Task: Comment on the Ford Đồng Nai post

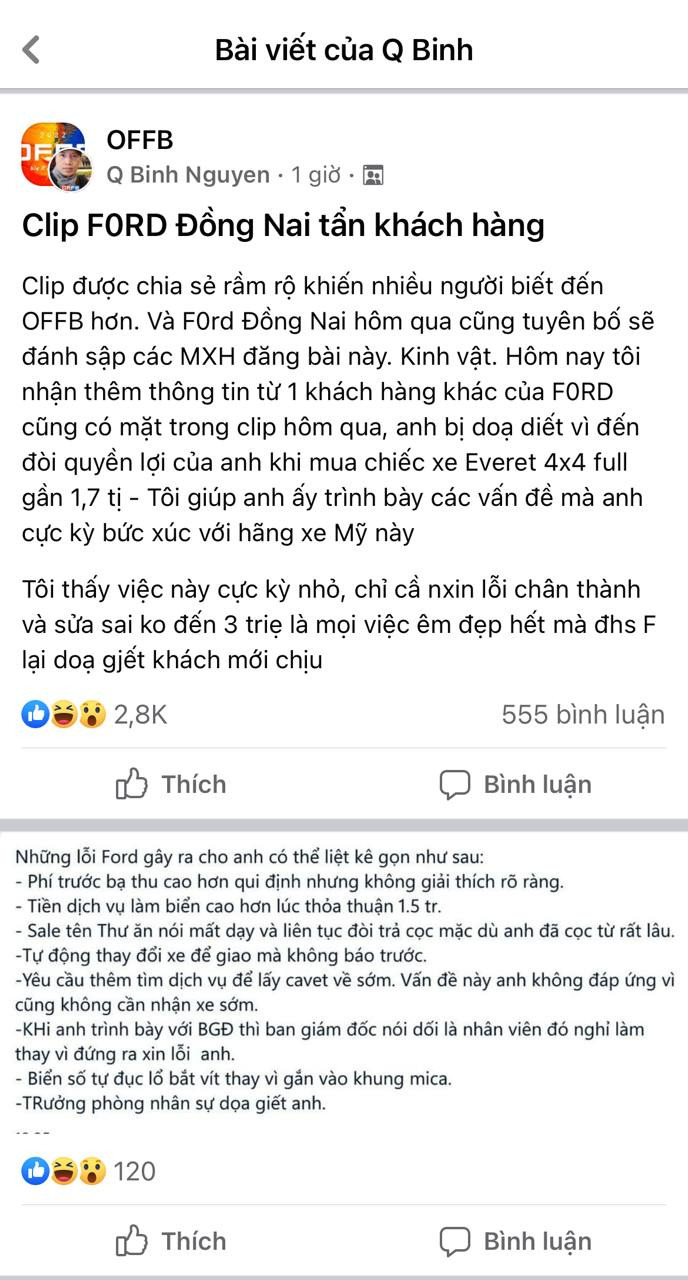Action: [516, 784]
